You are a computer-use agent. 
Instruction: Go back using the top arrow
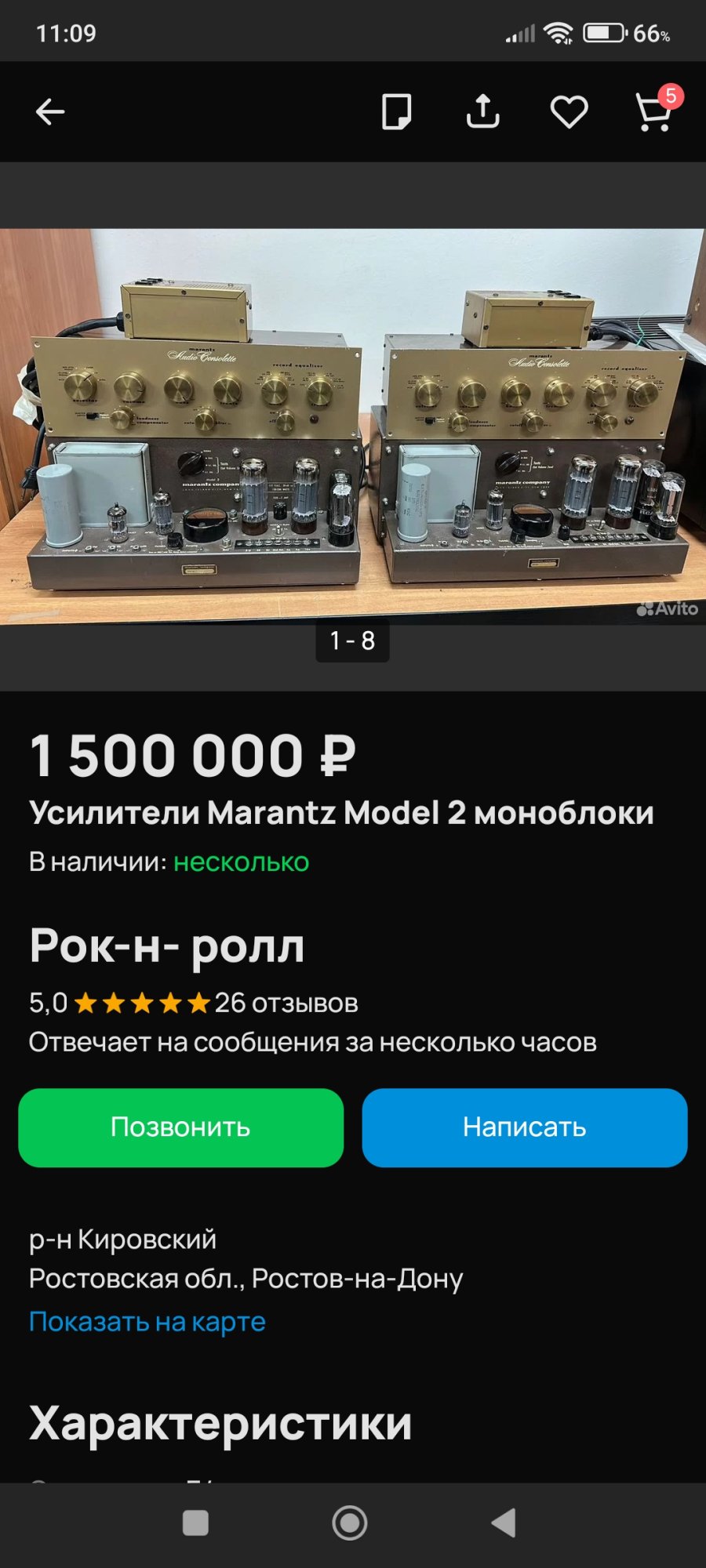click(50, 112)
